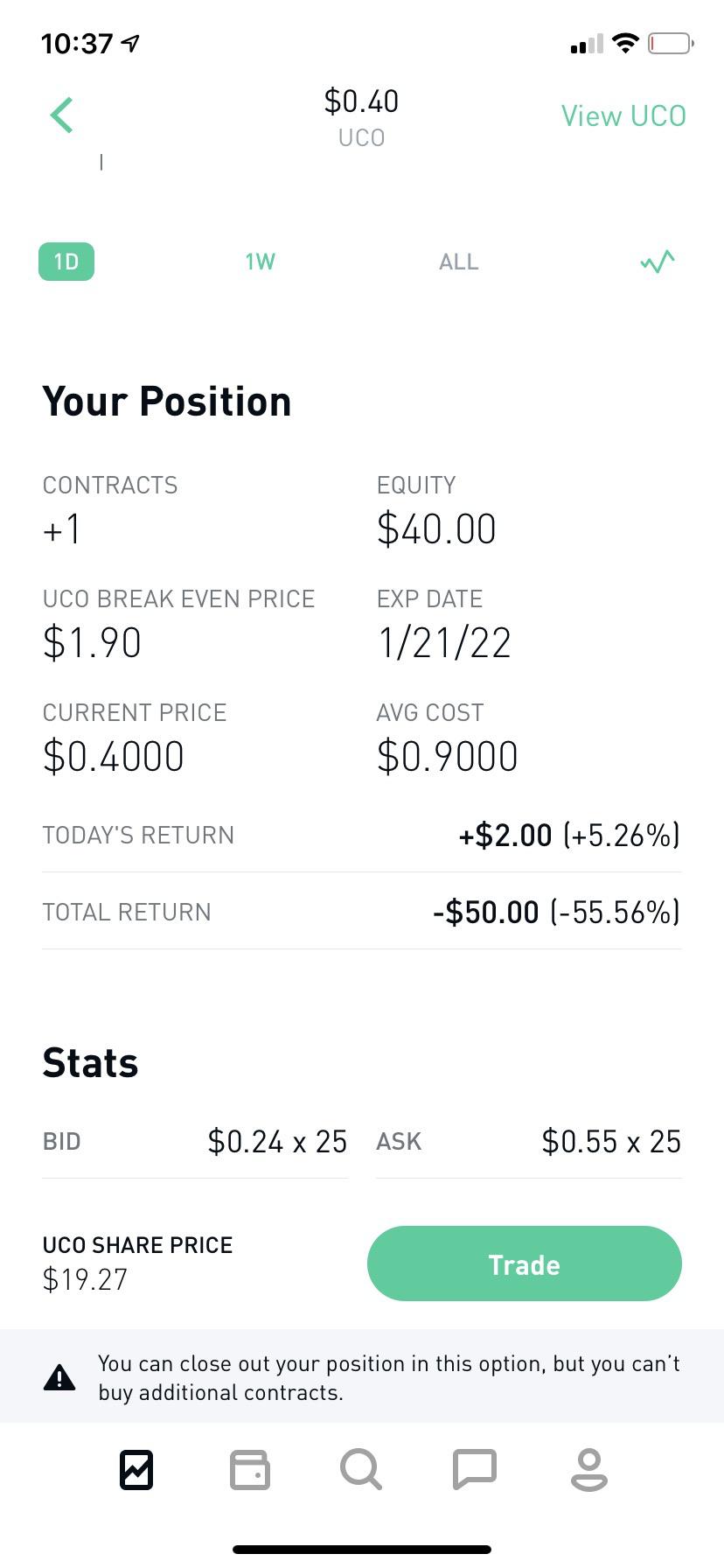Open the portfolio chart tab in bottom navigation
This screenshot has height=1568, width=724.
tap(136, 1470)
